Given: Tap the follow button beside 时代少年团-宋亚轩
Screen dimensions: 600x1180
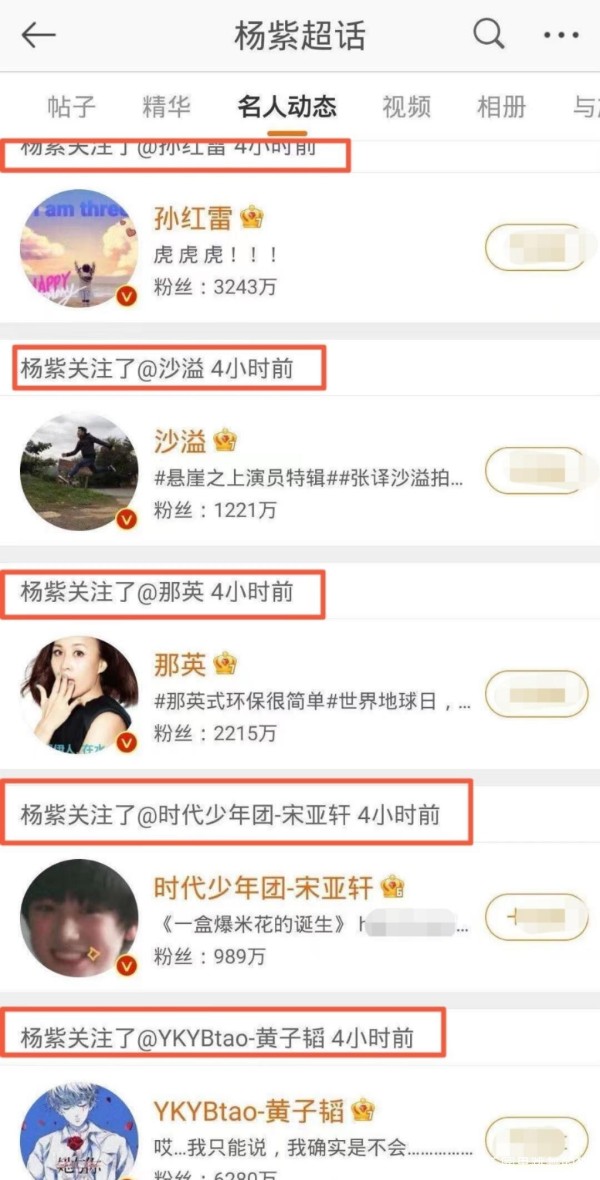Looking at the screenshot, I should coord(536,917).
